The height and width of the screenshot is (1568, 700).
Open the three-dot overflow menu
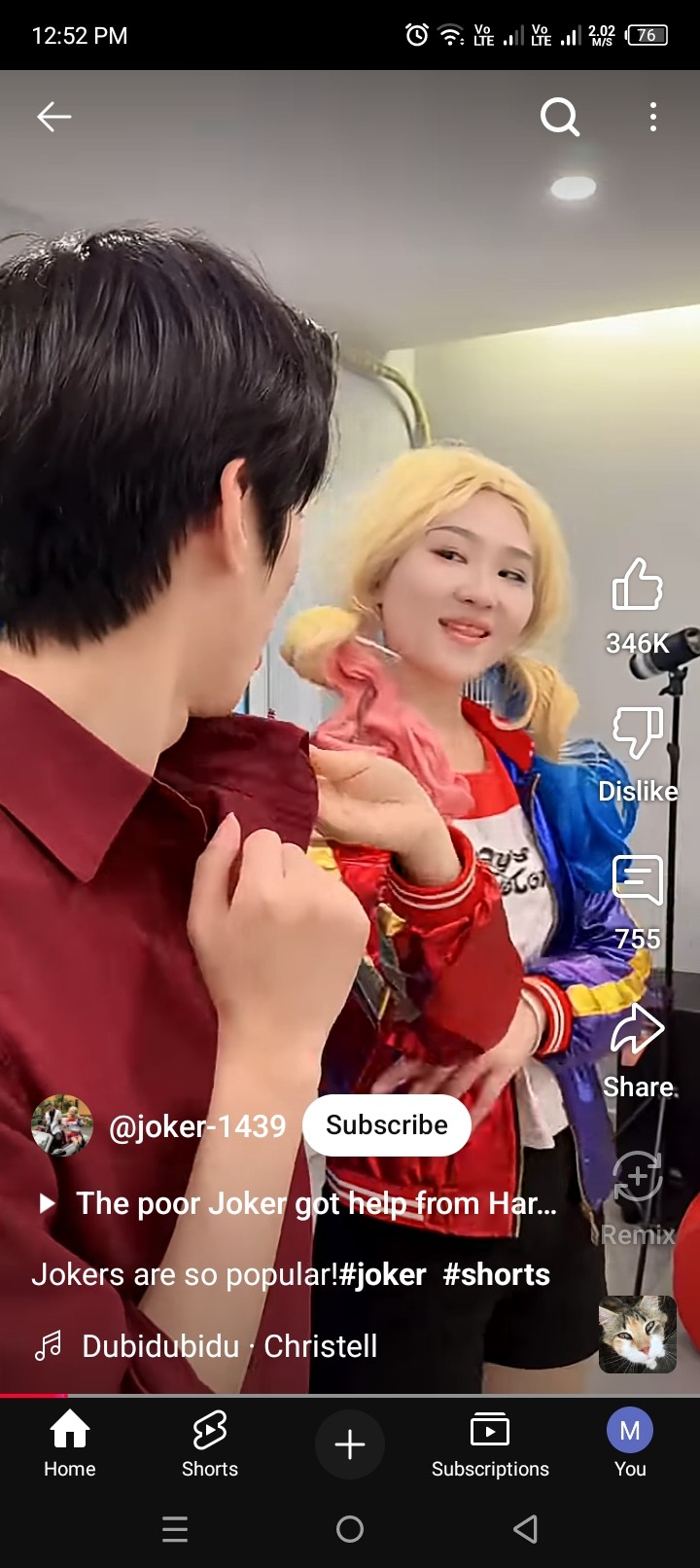653,117
